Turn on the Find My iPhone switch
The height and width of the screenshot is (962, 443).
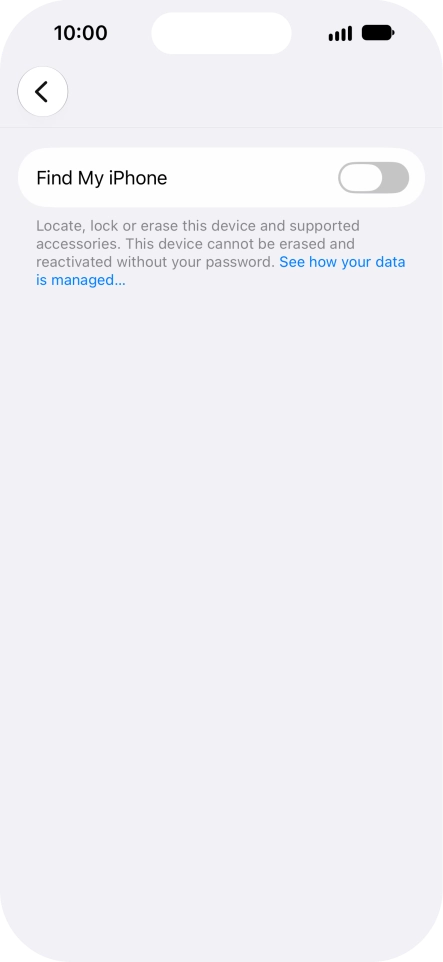(373, 178)
